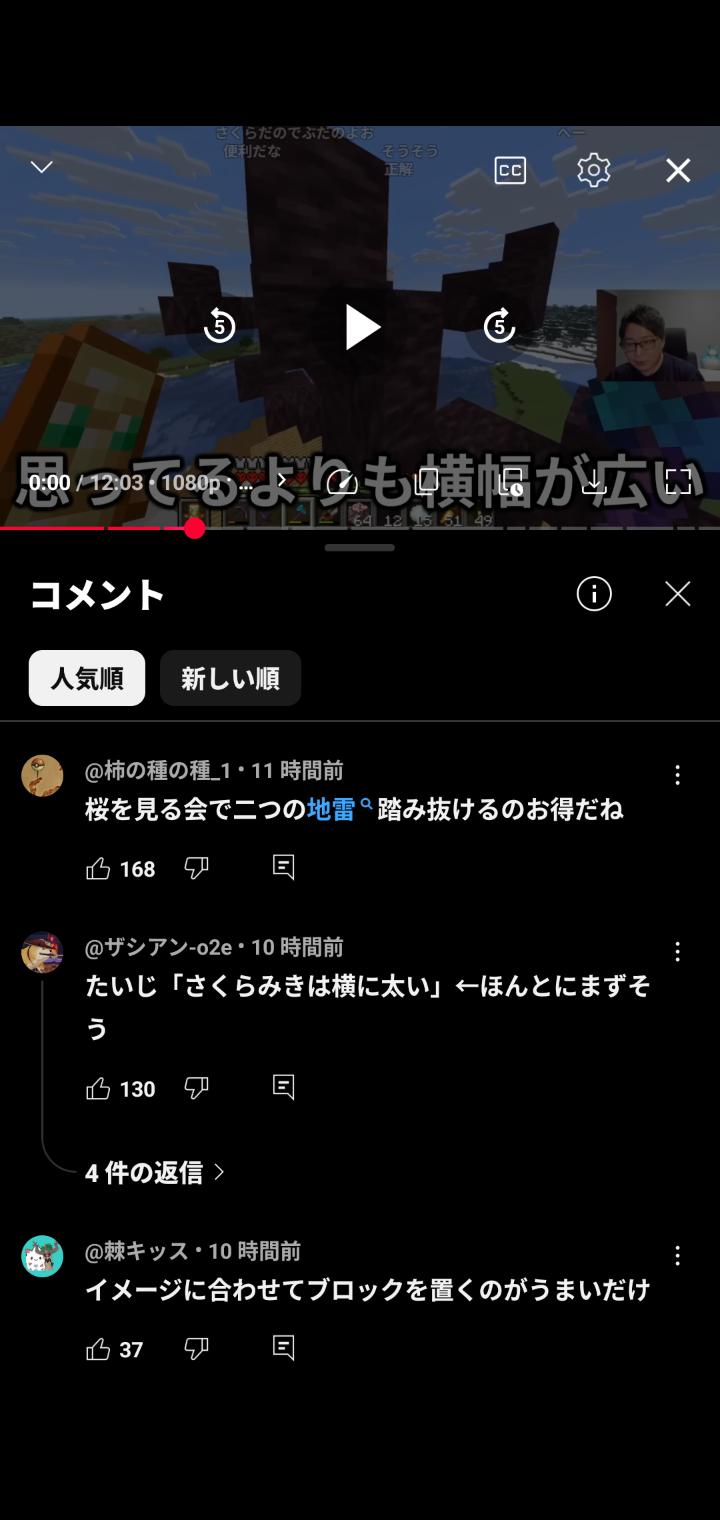Download the video
The width and height of the screenshot is (720, 1520).
coord(594,482)
